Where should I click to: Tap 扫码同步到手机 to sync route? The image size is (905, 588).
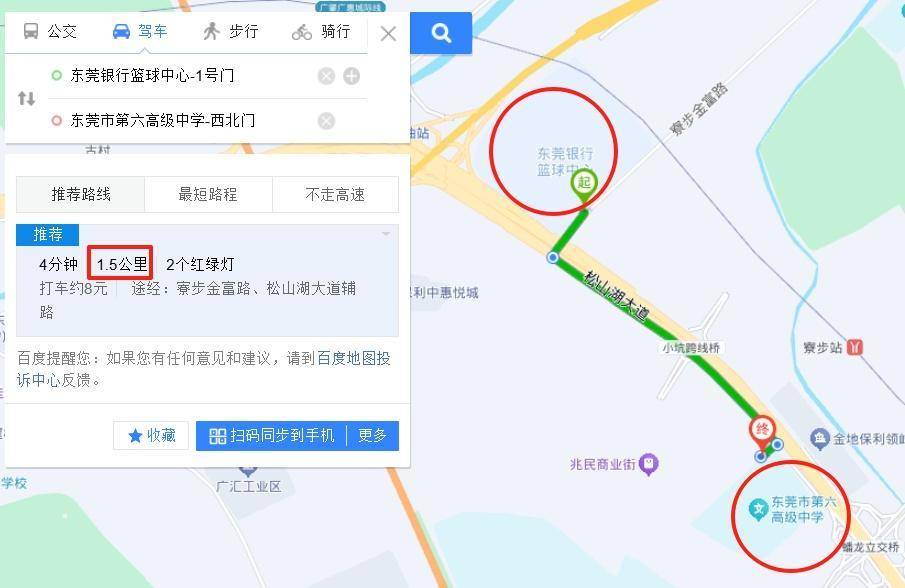[x=272, y=435]
